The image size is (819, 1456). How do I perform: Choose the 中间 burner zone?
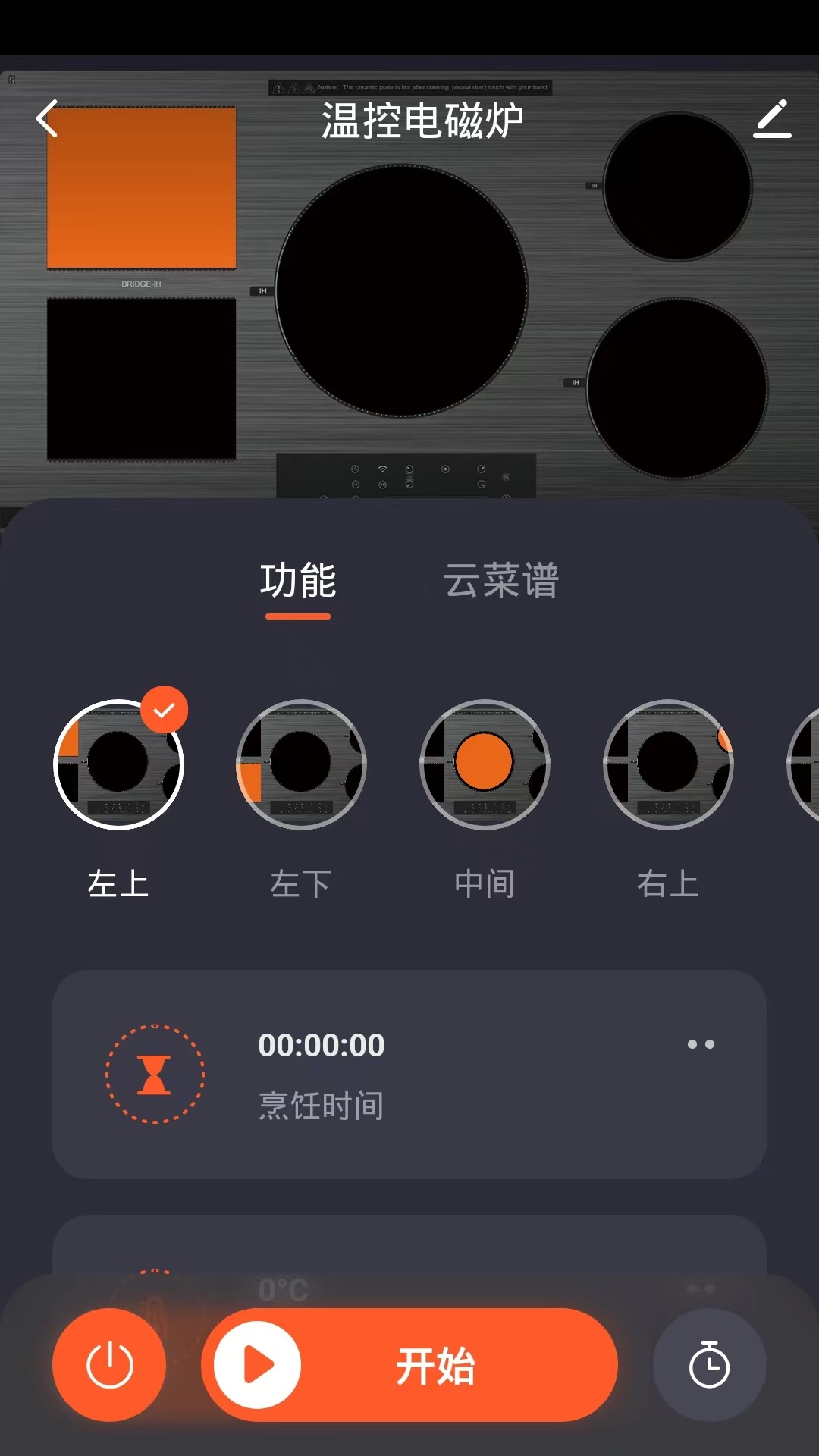tap(485, 764)
